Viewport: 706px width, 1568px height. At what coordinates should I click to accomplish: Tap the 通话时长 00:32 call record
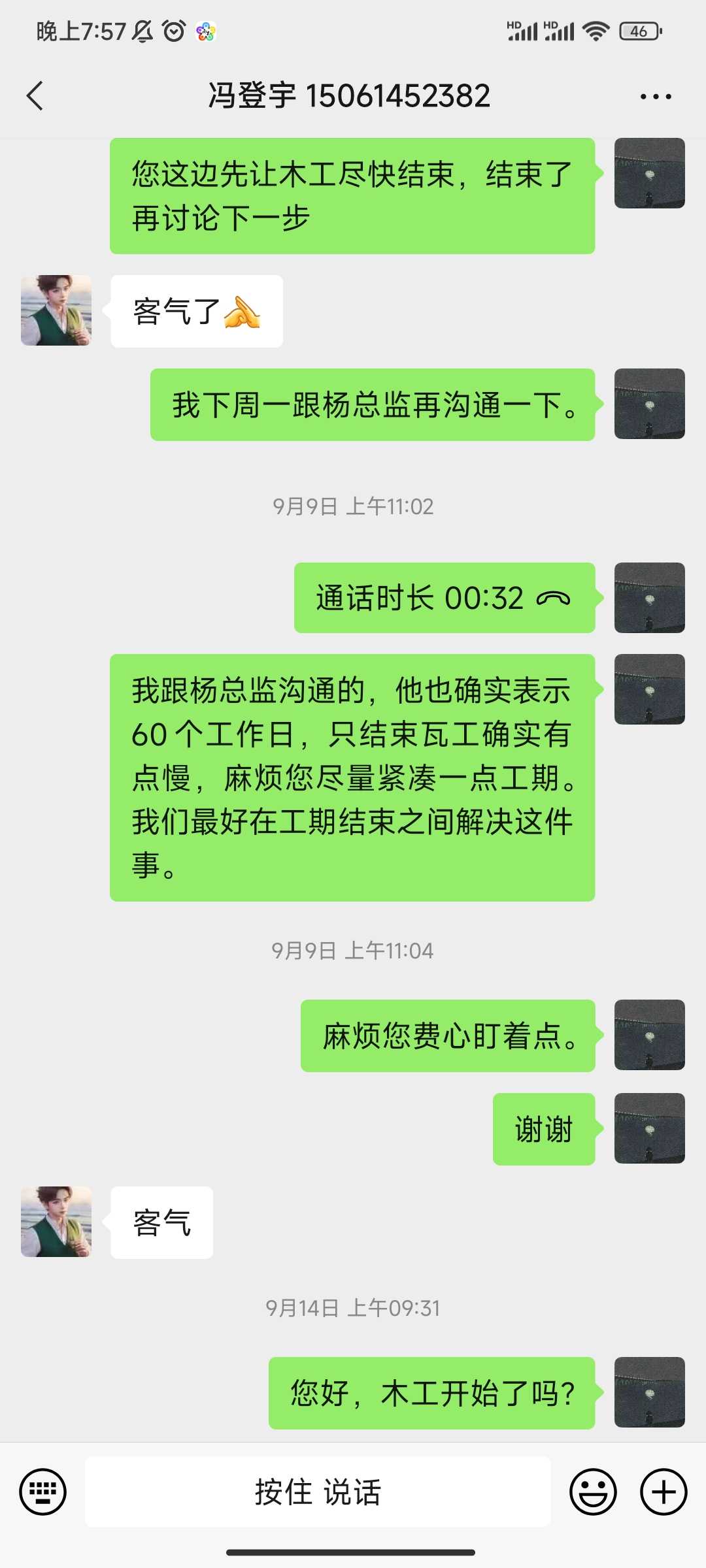pyautogui.click(x=444, y=598)
